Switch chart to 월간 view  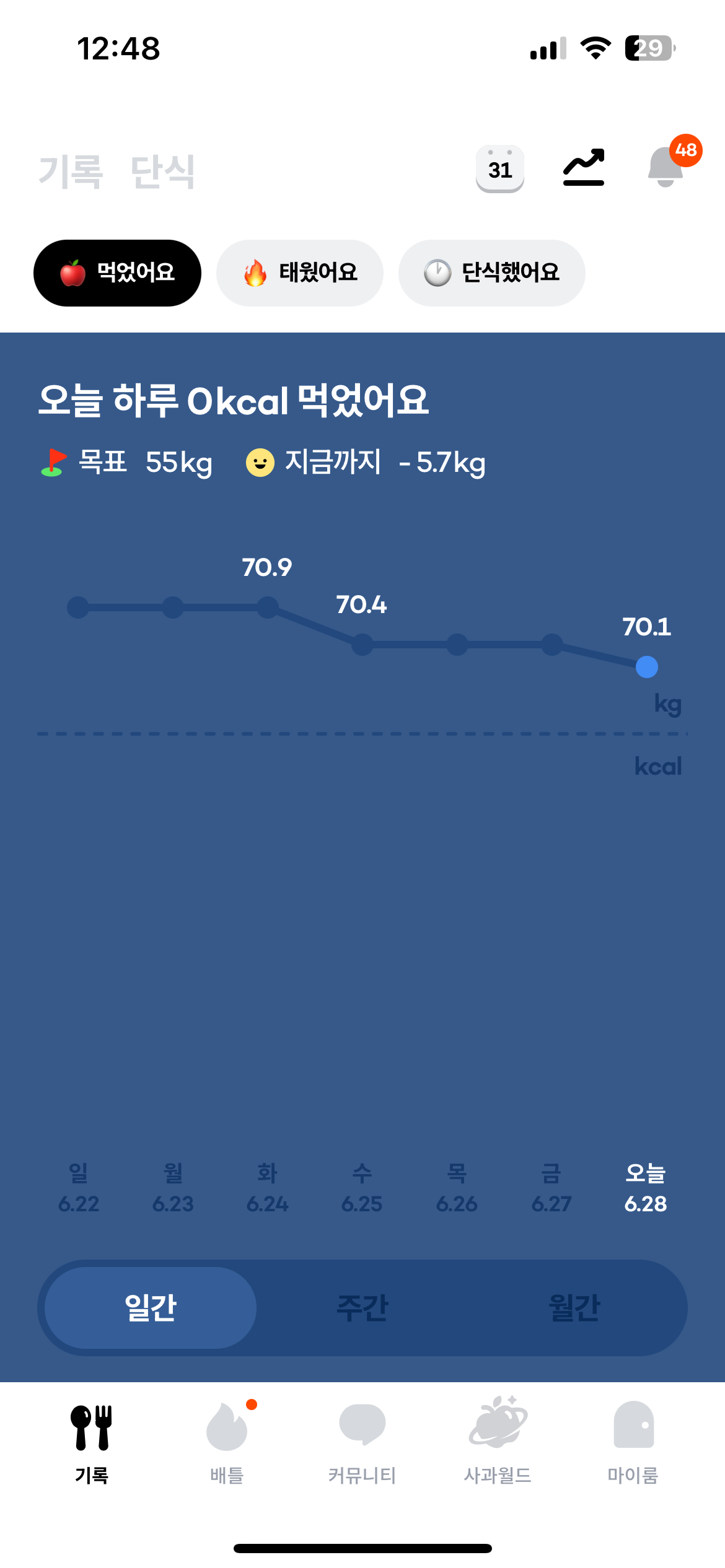574,1307
